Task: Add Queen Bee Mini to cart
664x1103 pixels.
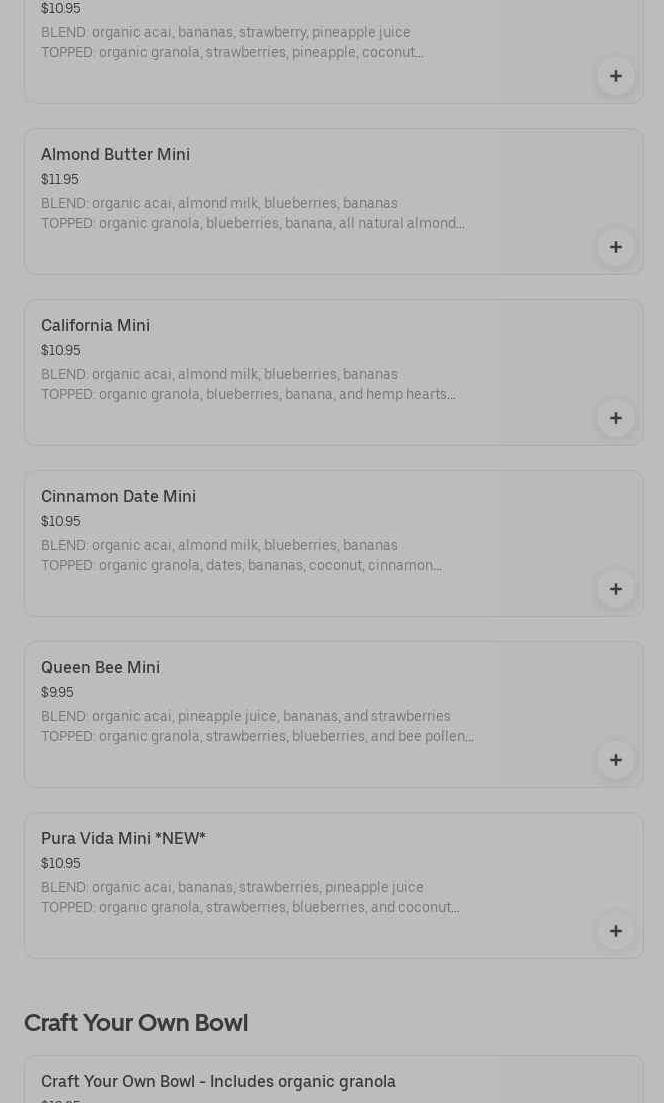Action: (615, 760)
